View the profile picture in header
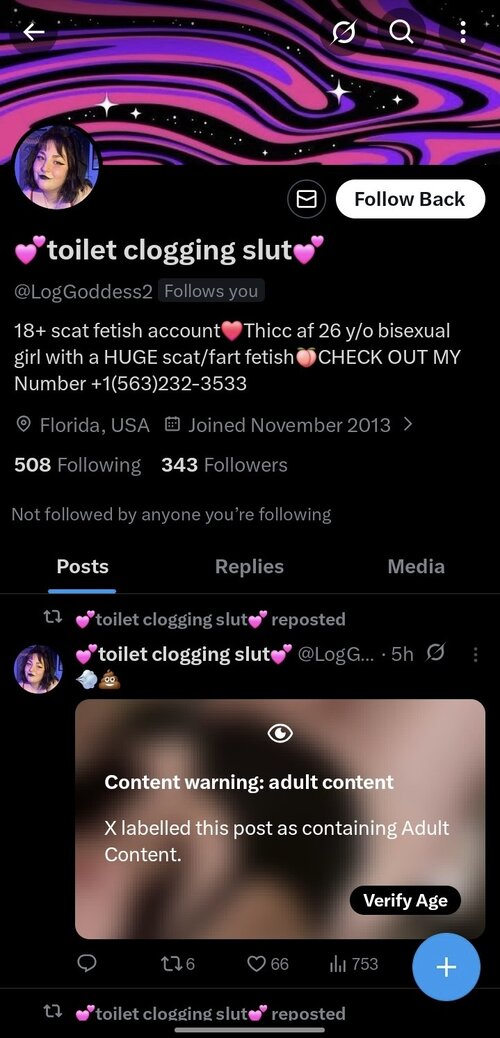The width and height of the screenshot is (500, 1038). pyautogui.click(x=56, y=165)
